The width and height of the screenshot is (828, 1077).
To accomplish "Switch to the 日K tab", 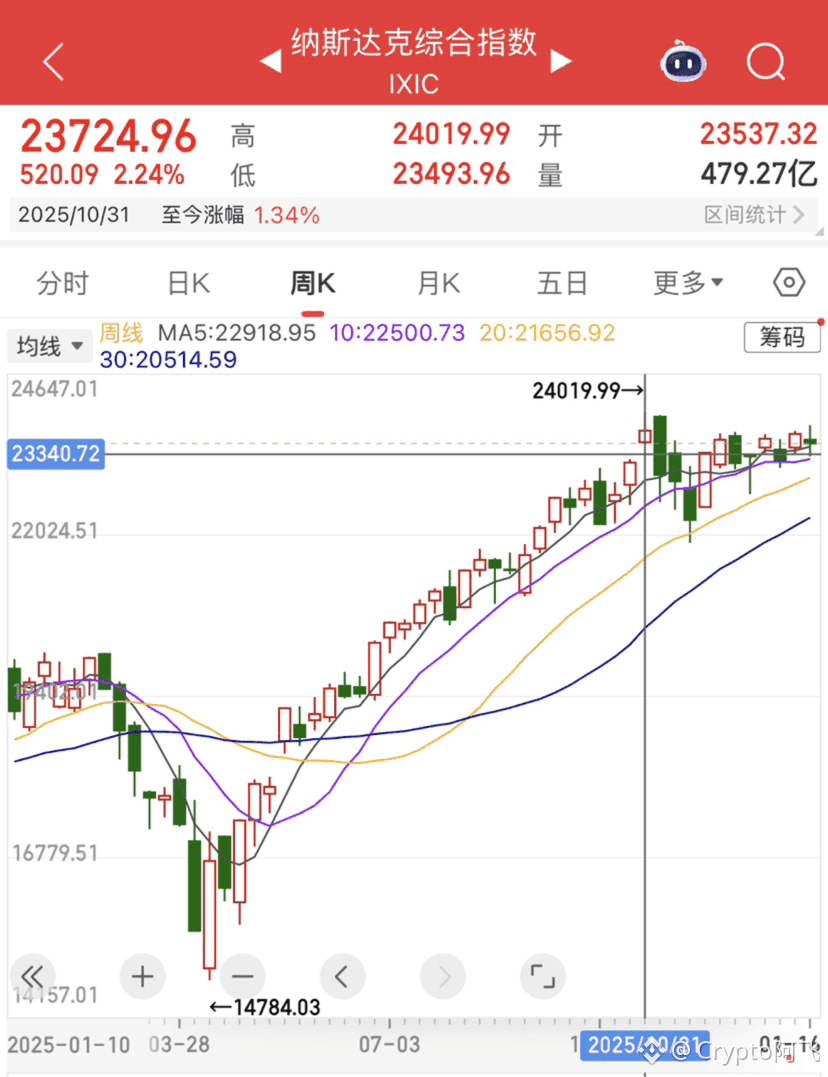I will [x=187, y=282].
